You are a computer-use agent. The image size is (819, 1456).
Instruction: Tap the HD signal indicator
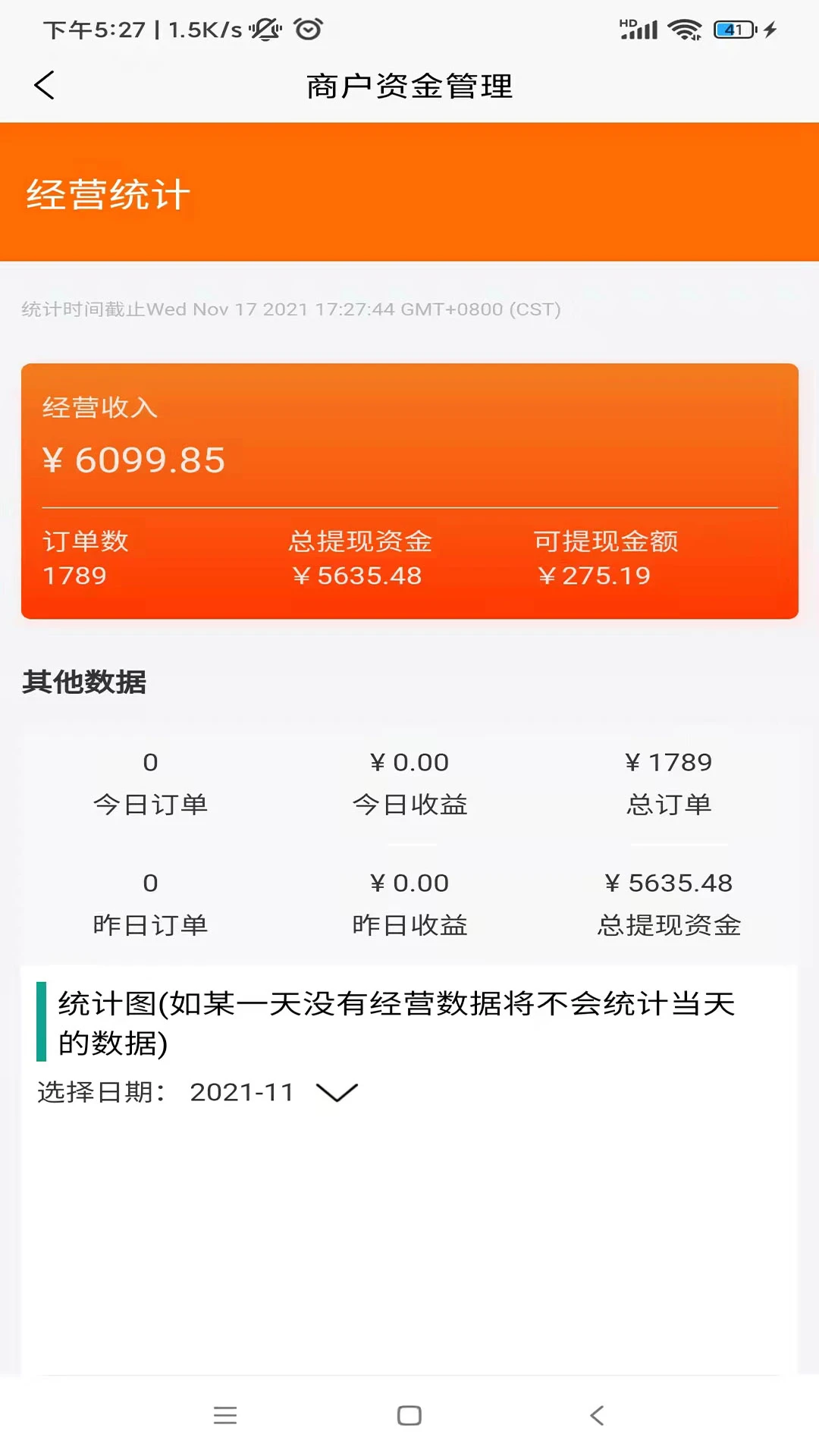point(637,29)
